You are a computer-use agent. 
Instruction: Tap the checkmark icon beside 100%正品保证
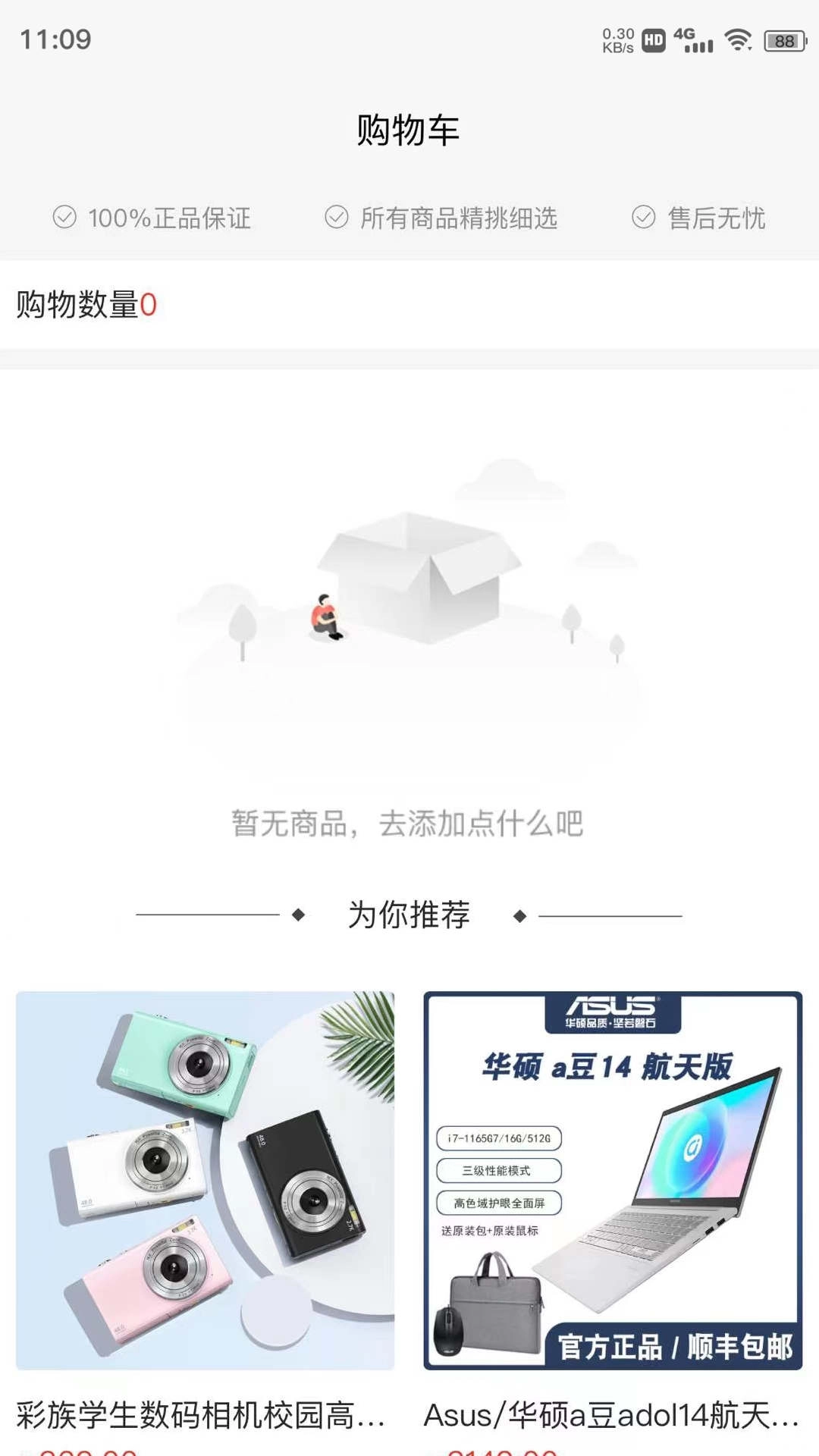[64, 218]
